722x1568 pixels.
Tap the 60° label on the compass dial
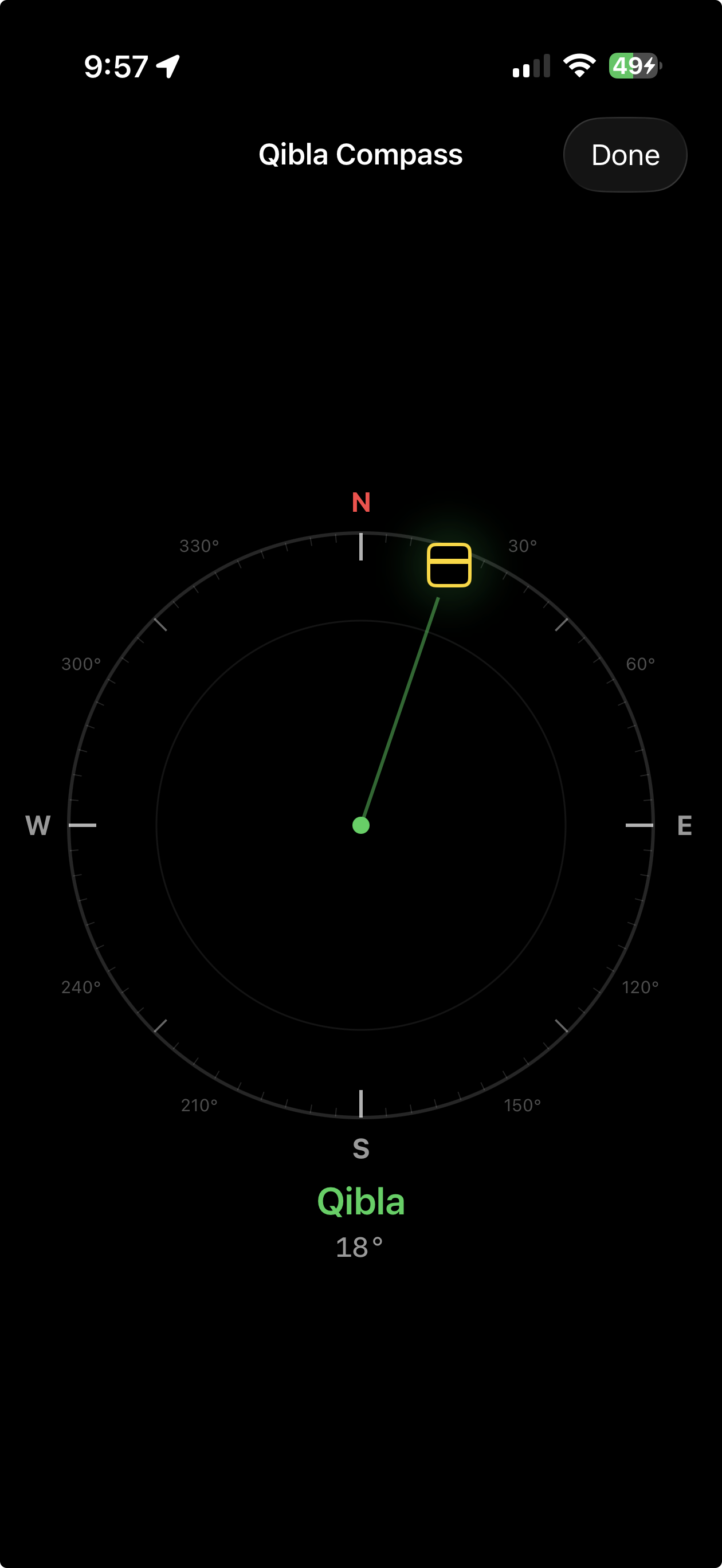click(642, 664)
